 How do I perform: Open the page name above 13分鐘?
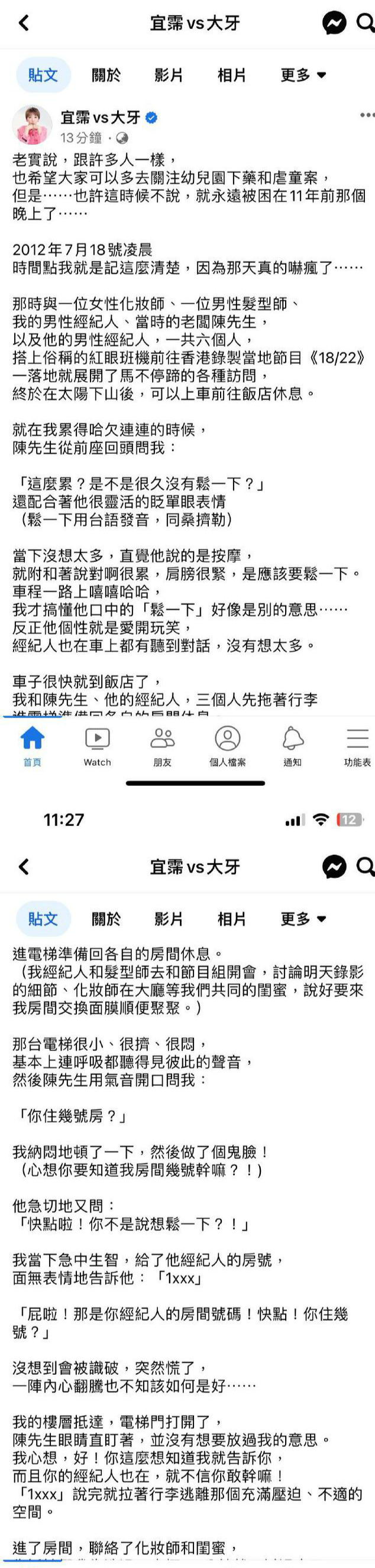pos(101,117)
